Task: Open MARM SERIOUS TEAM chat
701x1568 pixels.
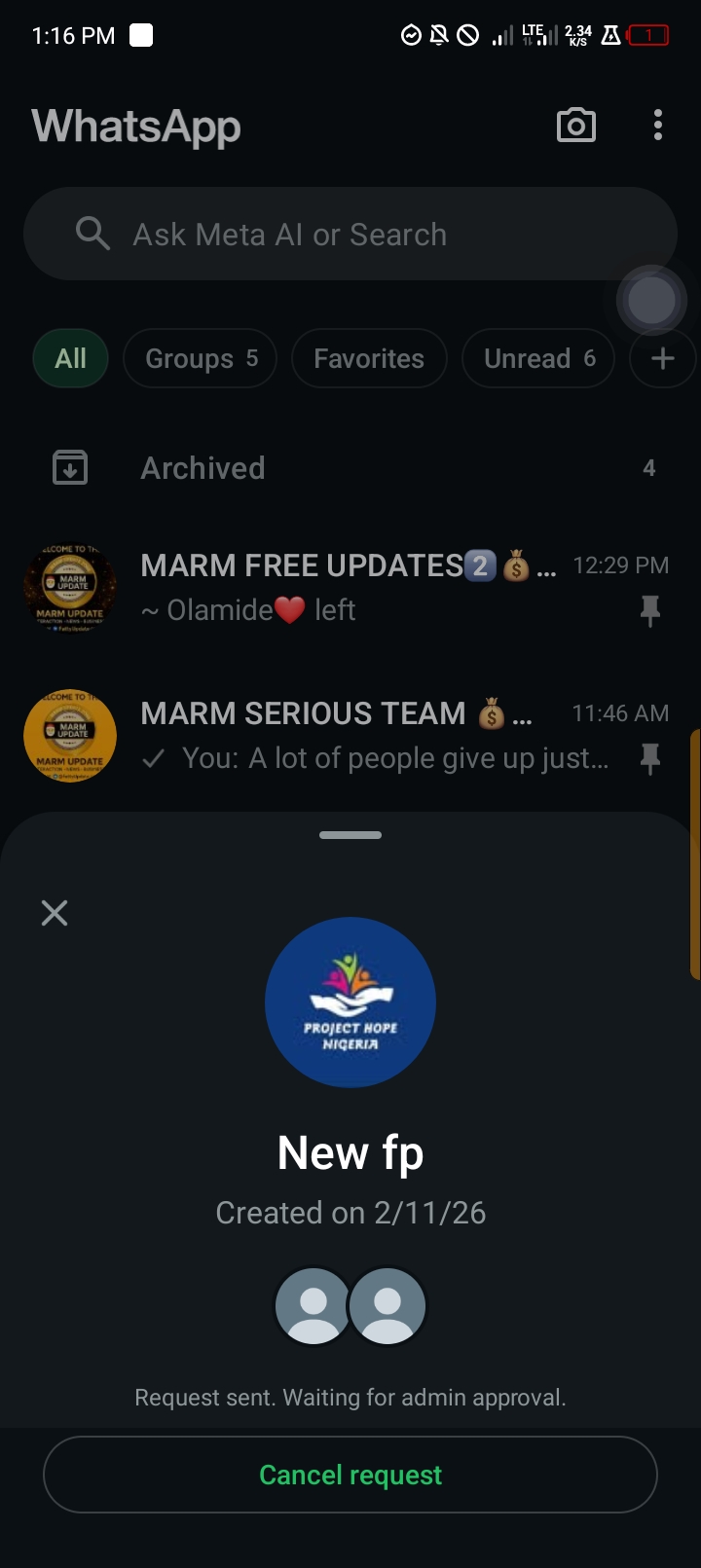Action: (x=350, y=735)
